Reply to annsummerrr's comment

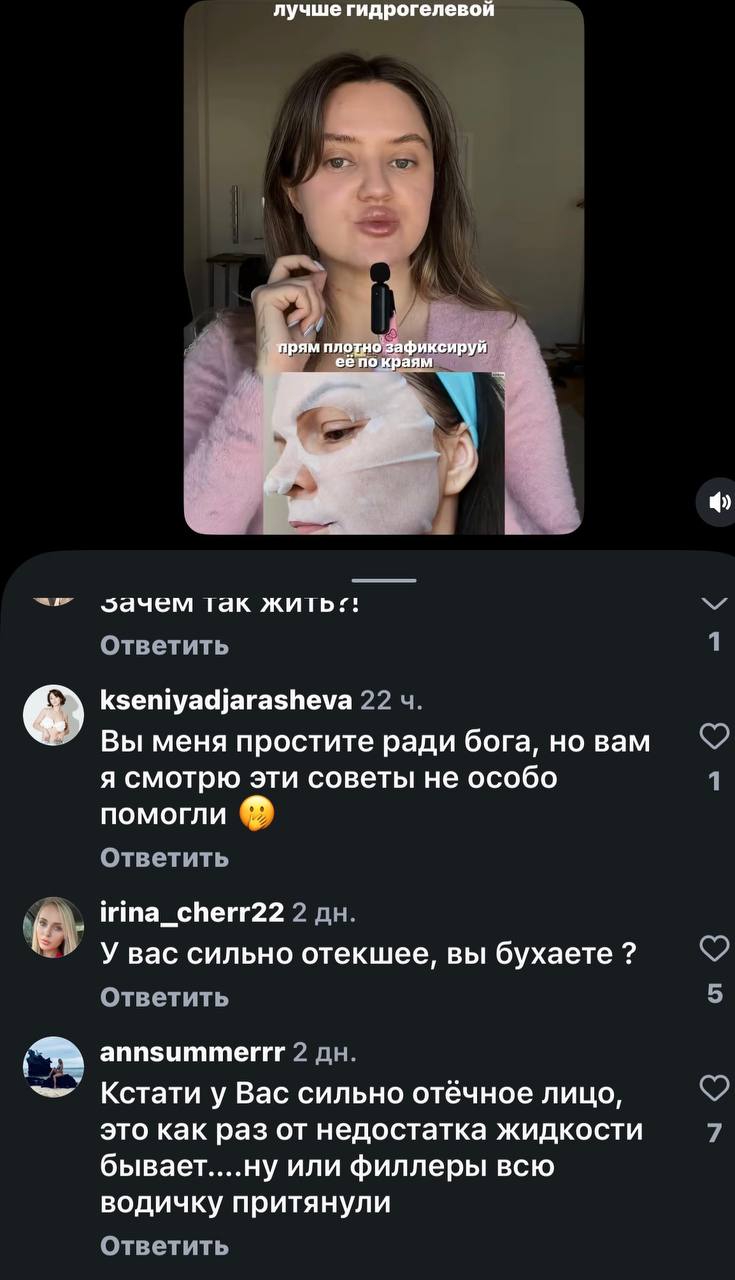[x=165, y=1246]
